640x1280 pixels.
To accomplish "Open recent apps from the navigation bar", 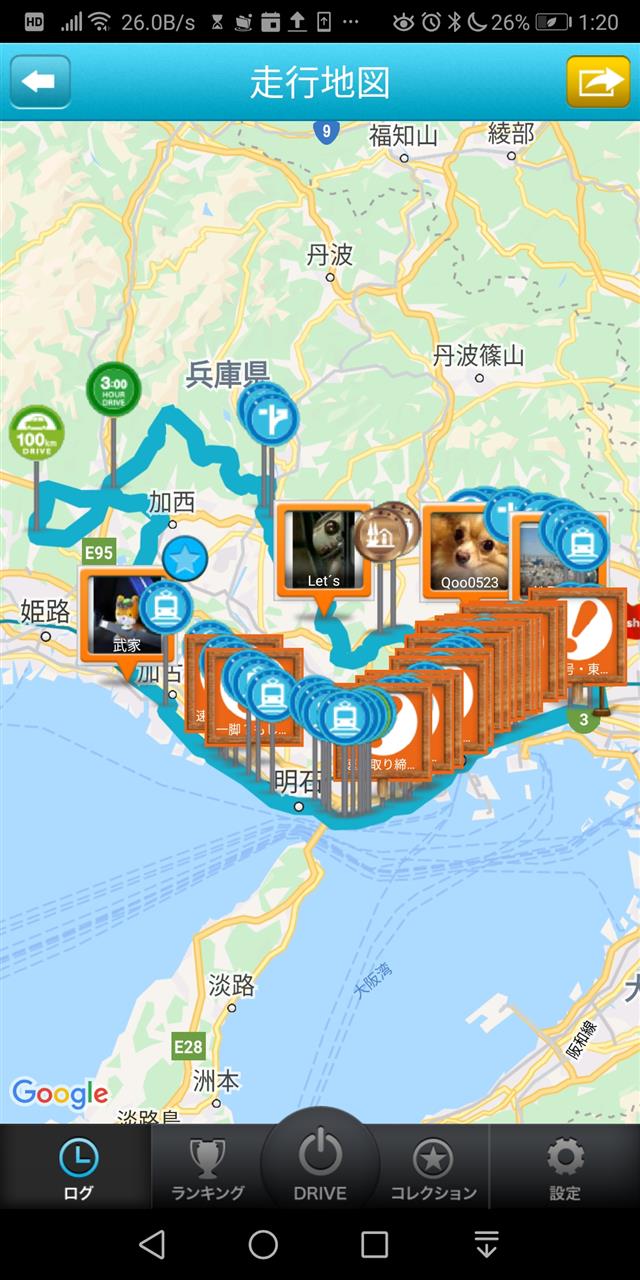I will click(x=374, y=1244).
